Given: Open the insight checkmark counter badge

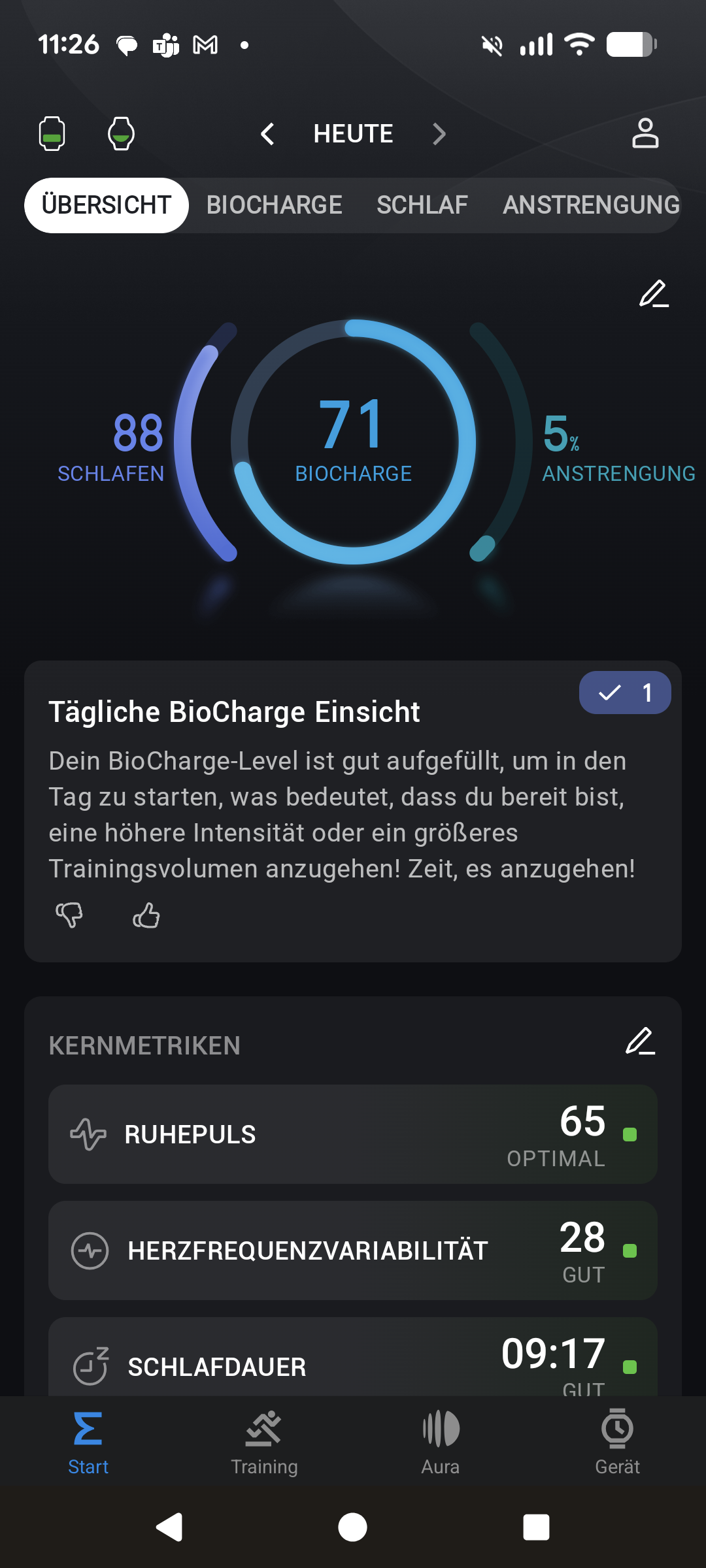Looking at the screenshot, I should (x=625, y=693).
